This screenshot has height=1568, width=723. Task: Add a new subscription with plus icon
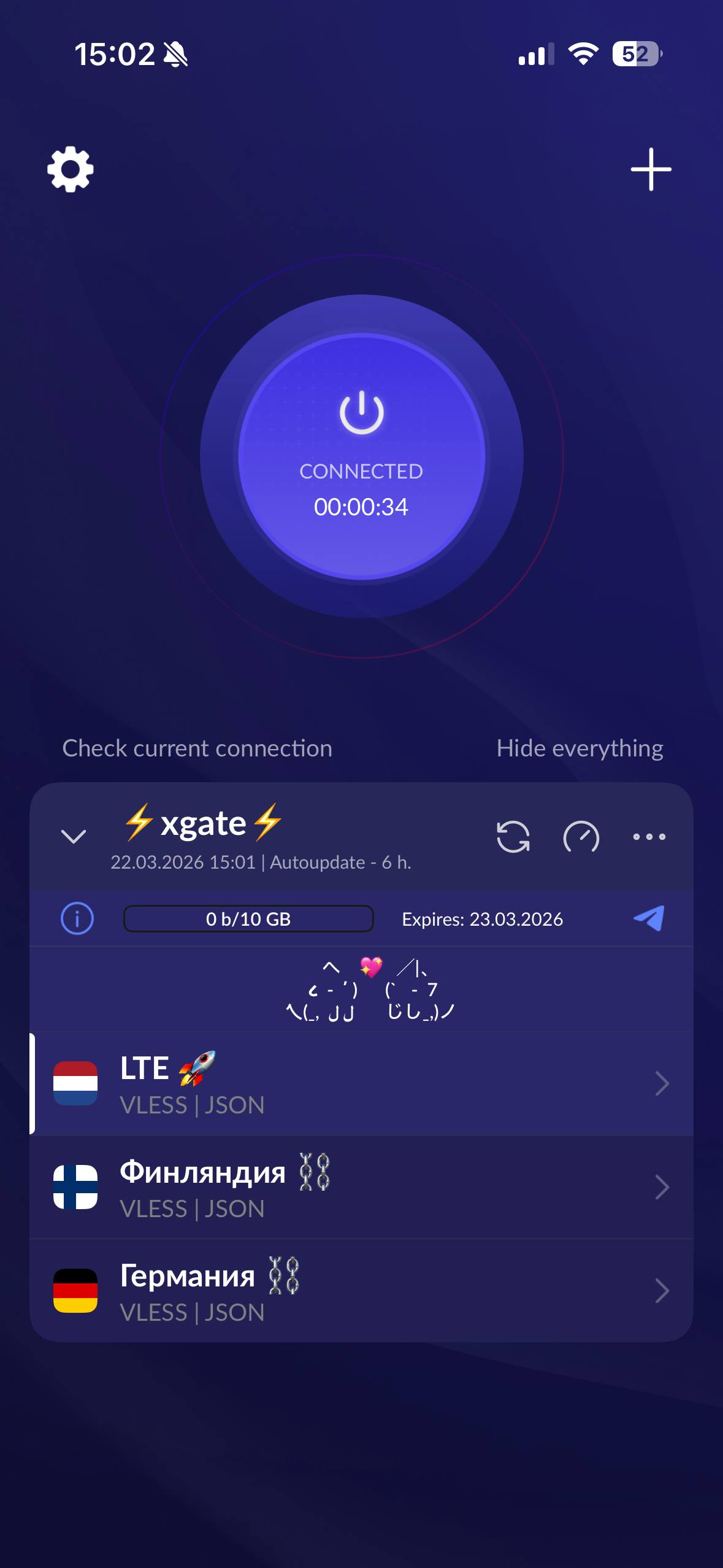click(651, 169)
